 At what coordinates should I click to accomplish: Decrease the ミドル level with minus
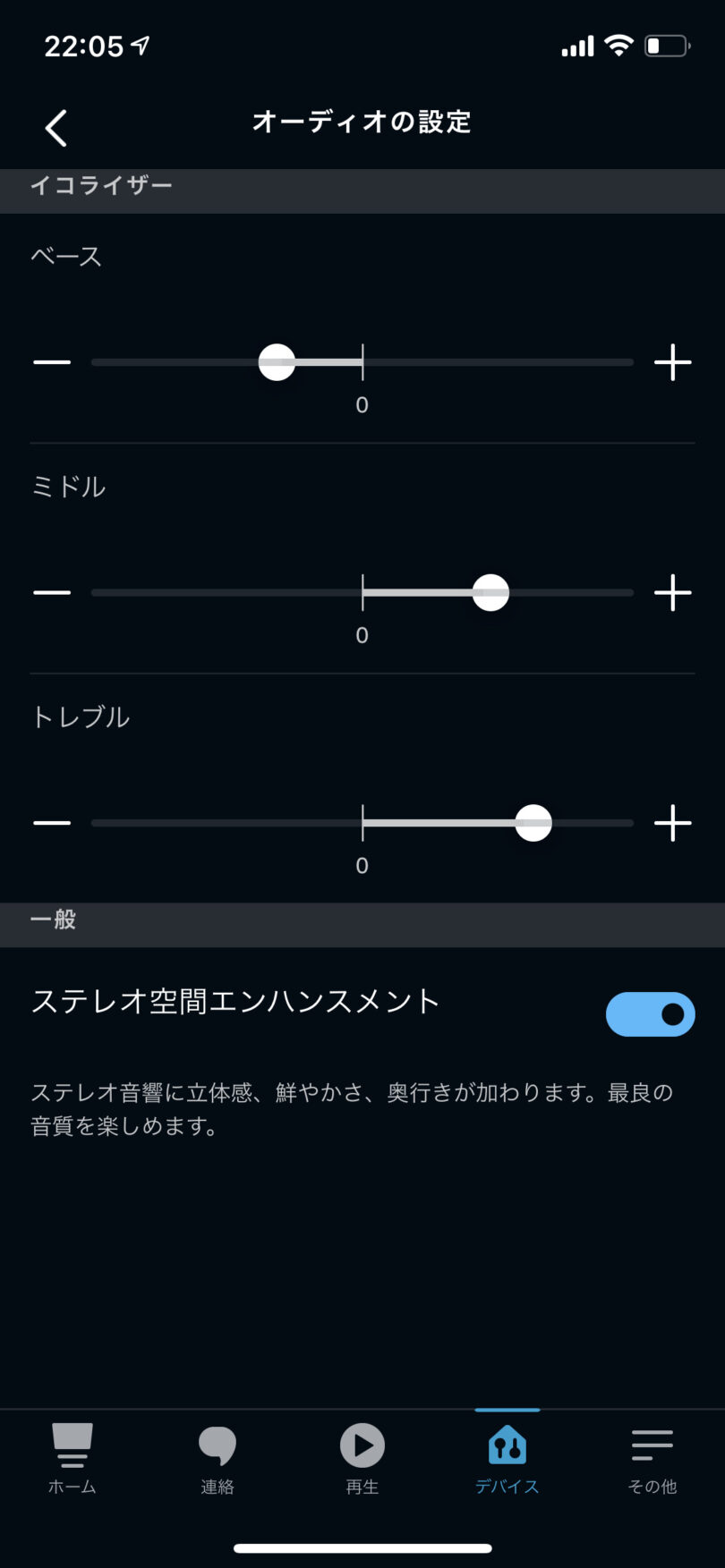pos(52,592)
